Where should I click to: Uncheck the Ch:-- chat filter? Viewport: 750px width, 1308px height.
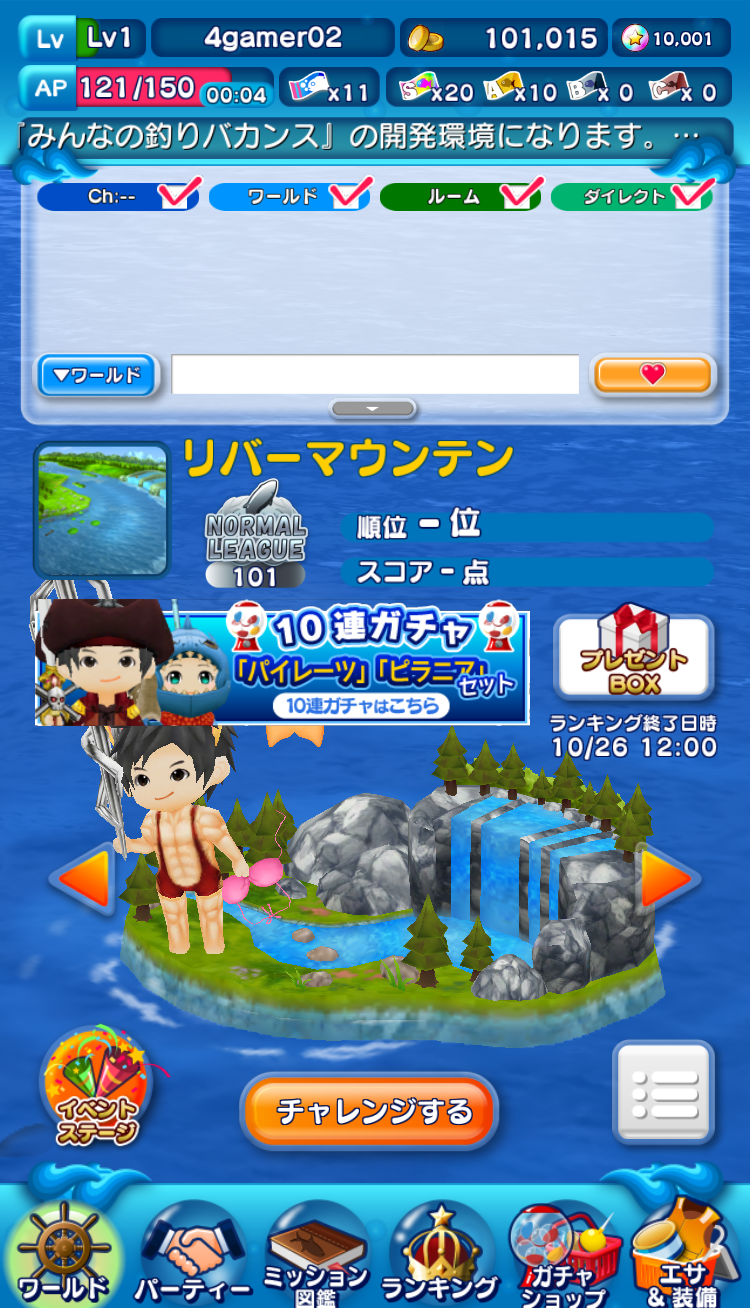178,193
